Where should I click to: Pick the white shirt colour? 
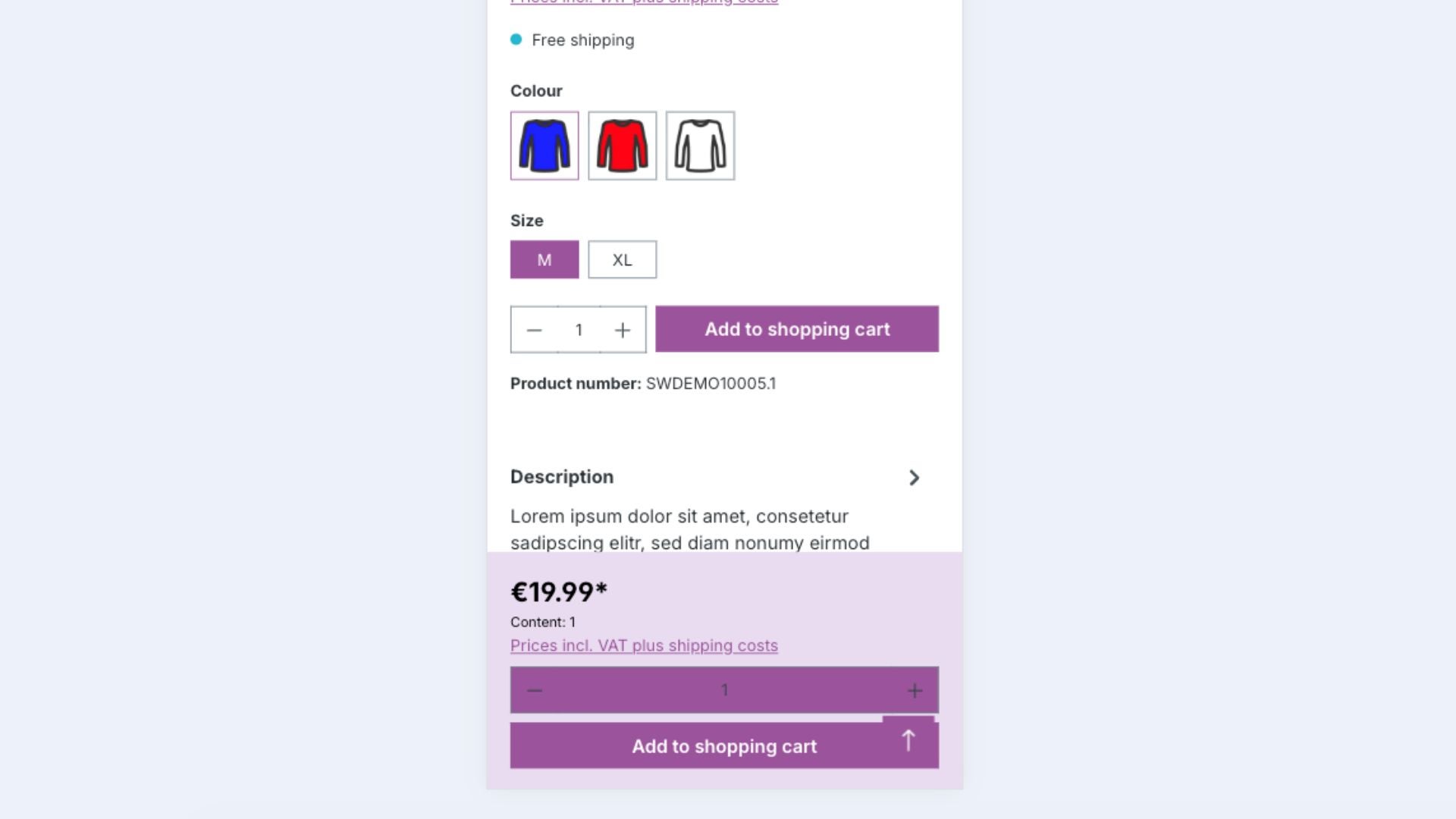tap(700, 146)
